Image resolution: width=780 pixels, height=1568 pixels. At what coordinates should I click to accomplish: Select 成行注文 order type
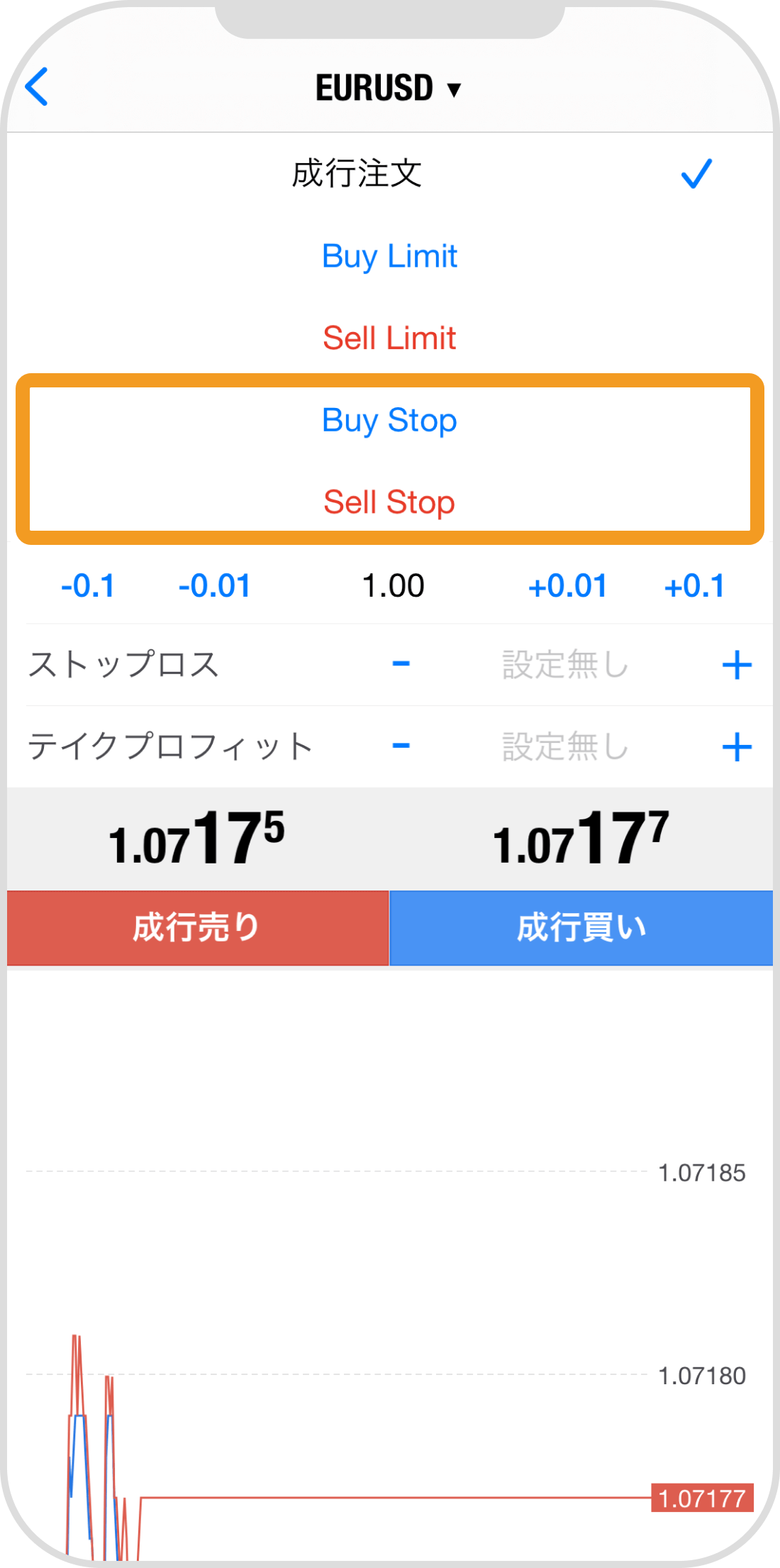(x=357, y=174)
